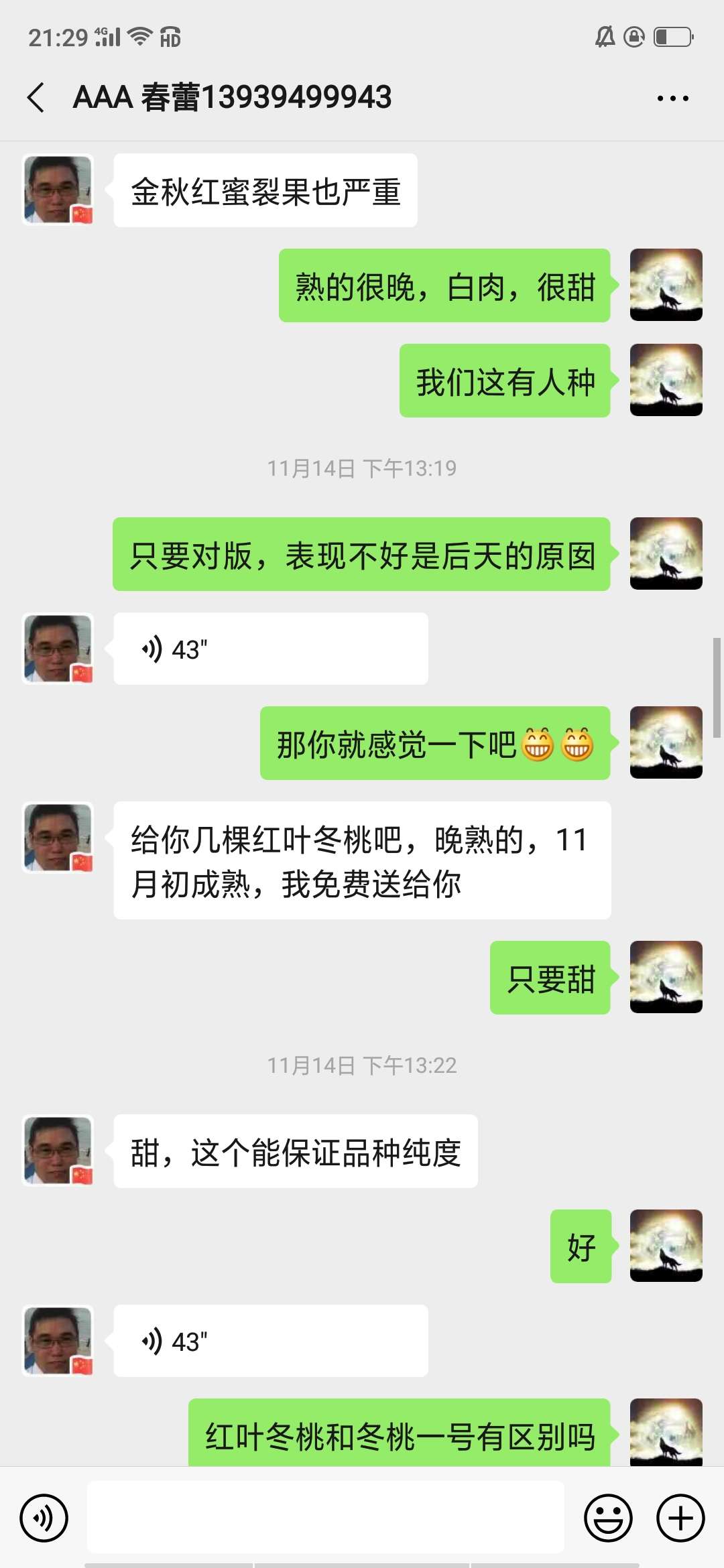This screenshot has height=1568, width=724.
Task: Play the 43" voice message above 那你就感觉一下吧
Action: [x=271, y=649]
